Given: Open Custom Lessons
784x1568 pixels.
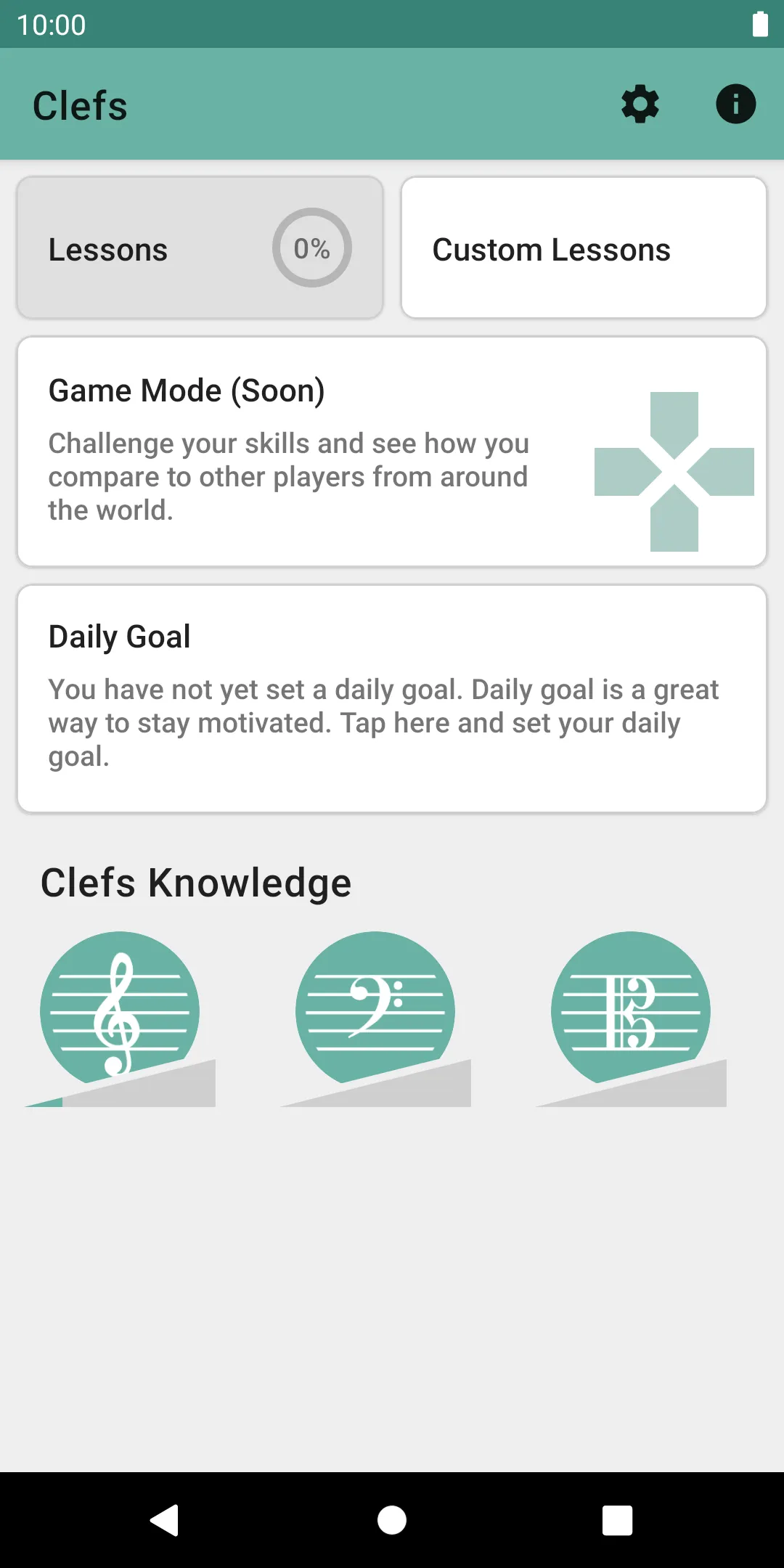Looking at the screenshot, I should point(584,248).
